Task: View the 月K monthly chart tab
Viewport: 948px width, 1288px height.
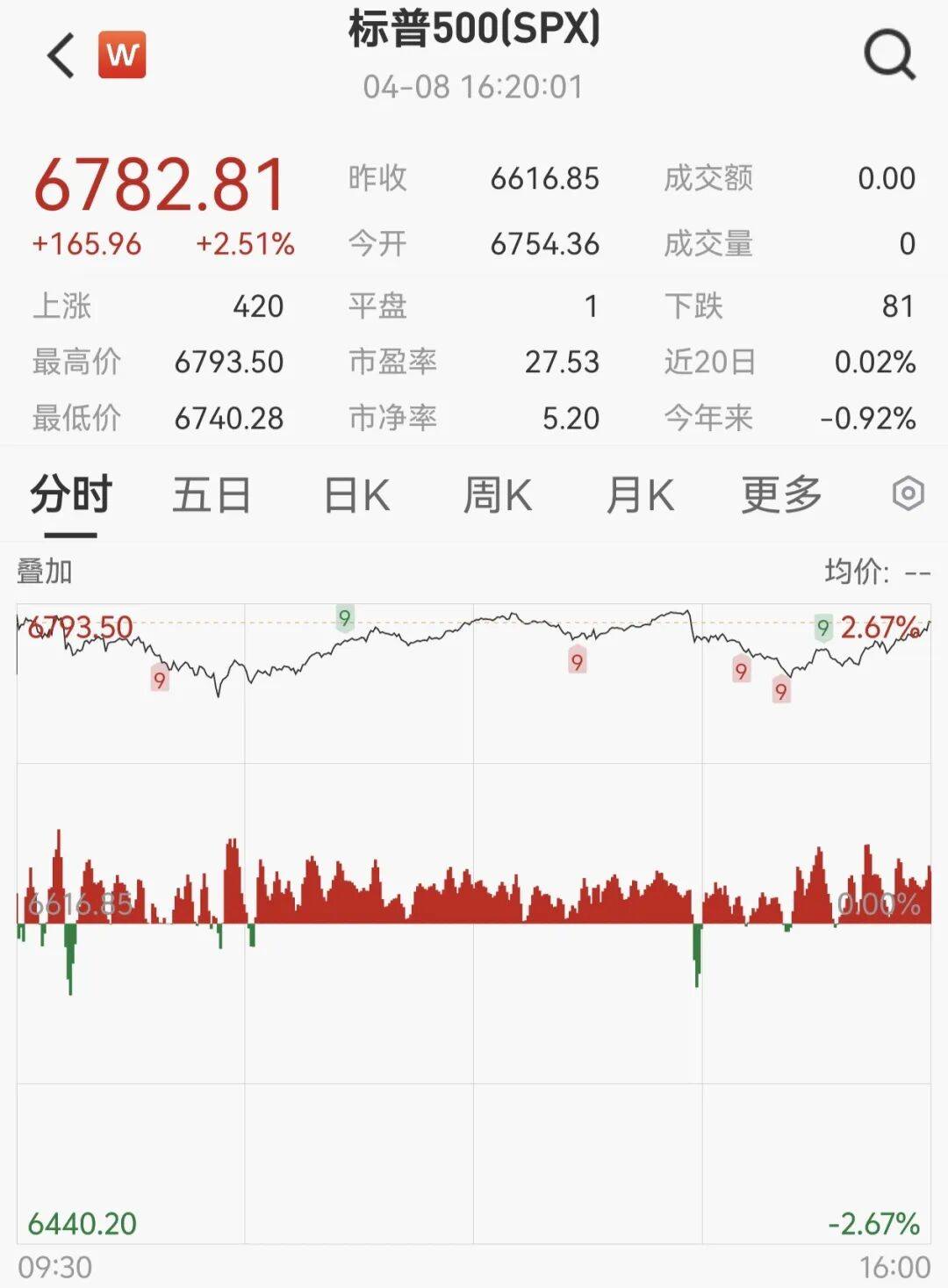Action: click(640, 495)
